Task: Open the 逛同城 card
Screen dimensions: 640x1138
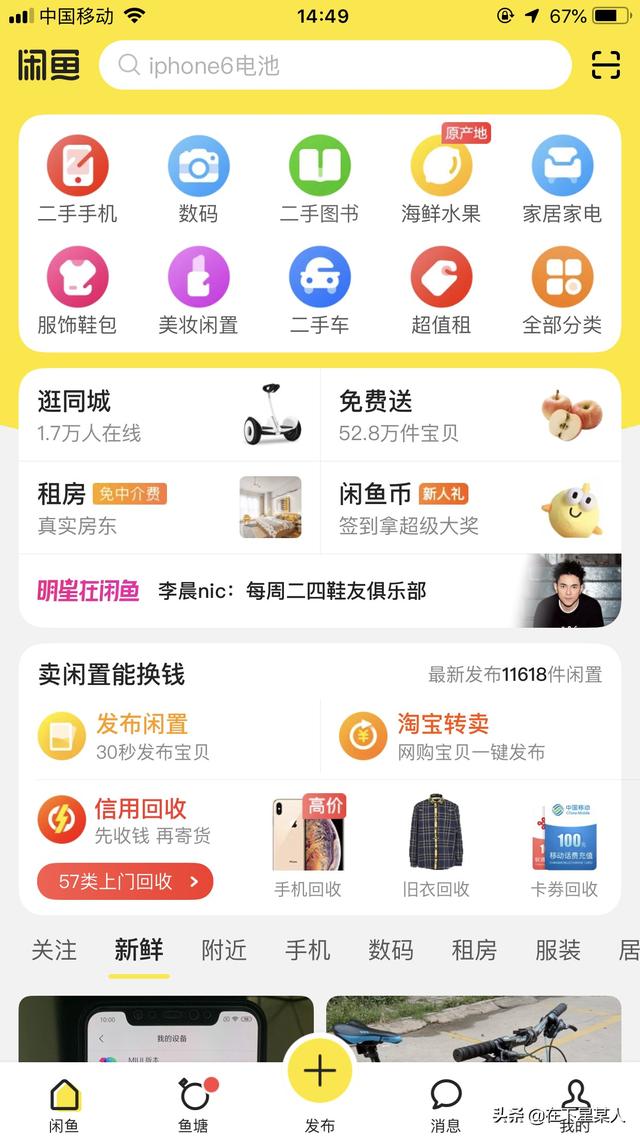Action: click(x=170, y=415)
